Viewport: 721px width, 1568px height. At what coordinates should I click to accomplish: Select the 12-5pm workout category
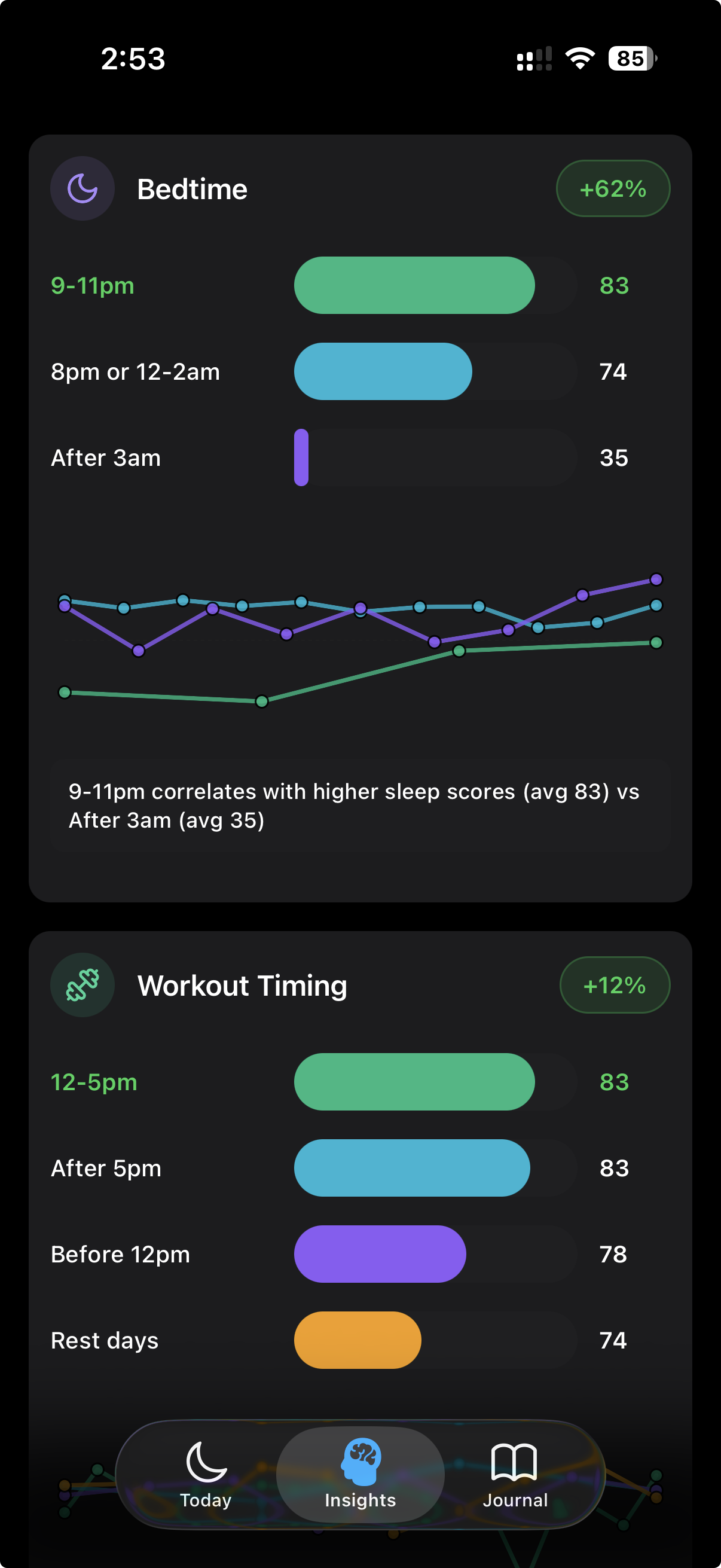(x=94, y=1082)
